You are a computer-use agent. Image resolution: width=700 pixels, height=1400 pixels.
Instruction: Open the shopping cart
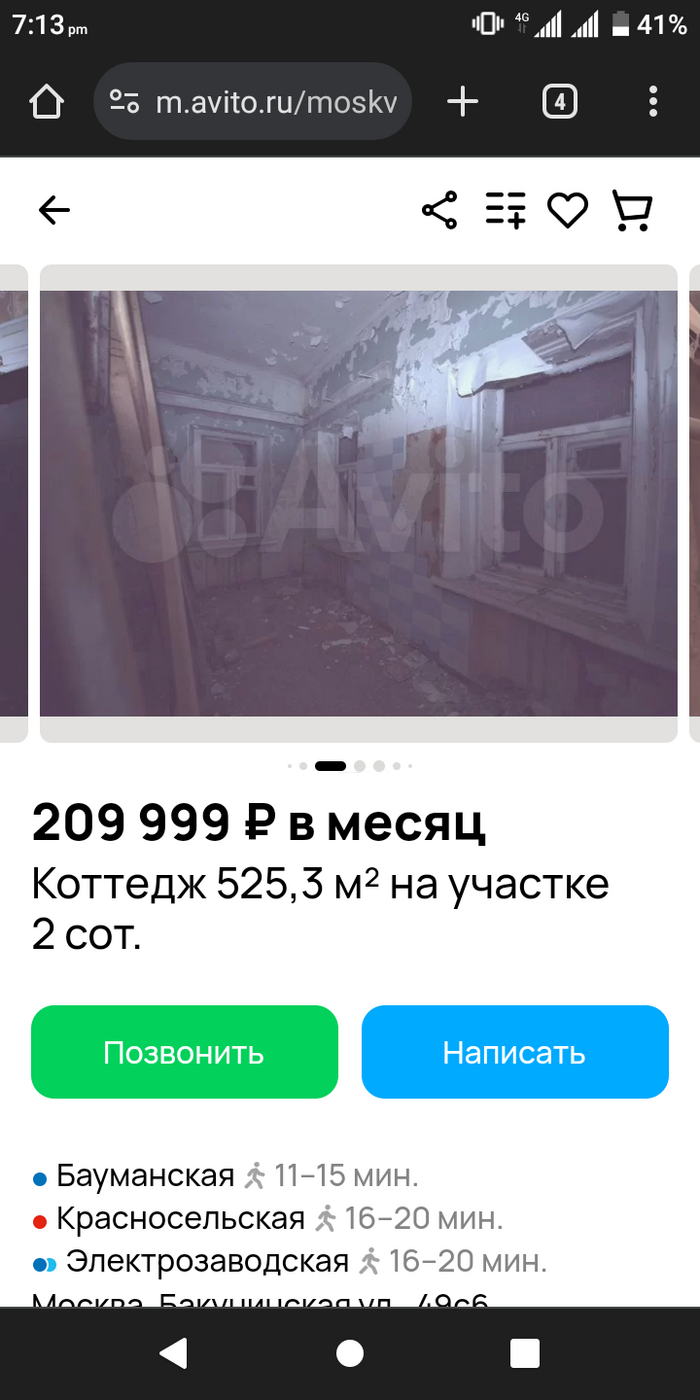point(632,210)
